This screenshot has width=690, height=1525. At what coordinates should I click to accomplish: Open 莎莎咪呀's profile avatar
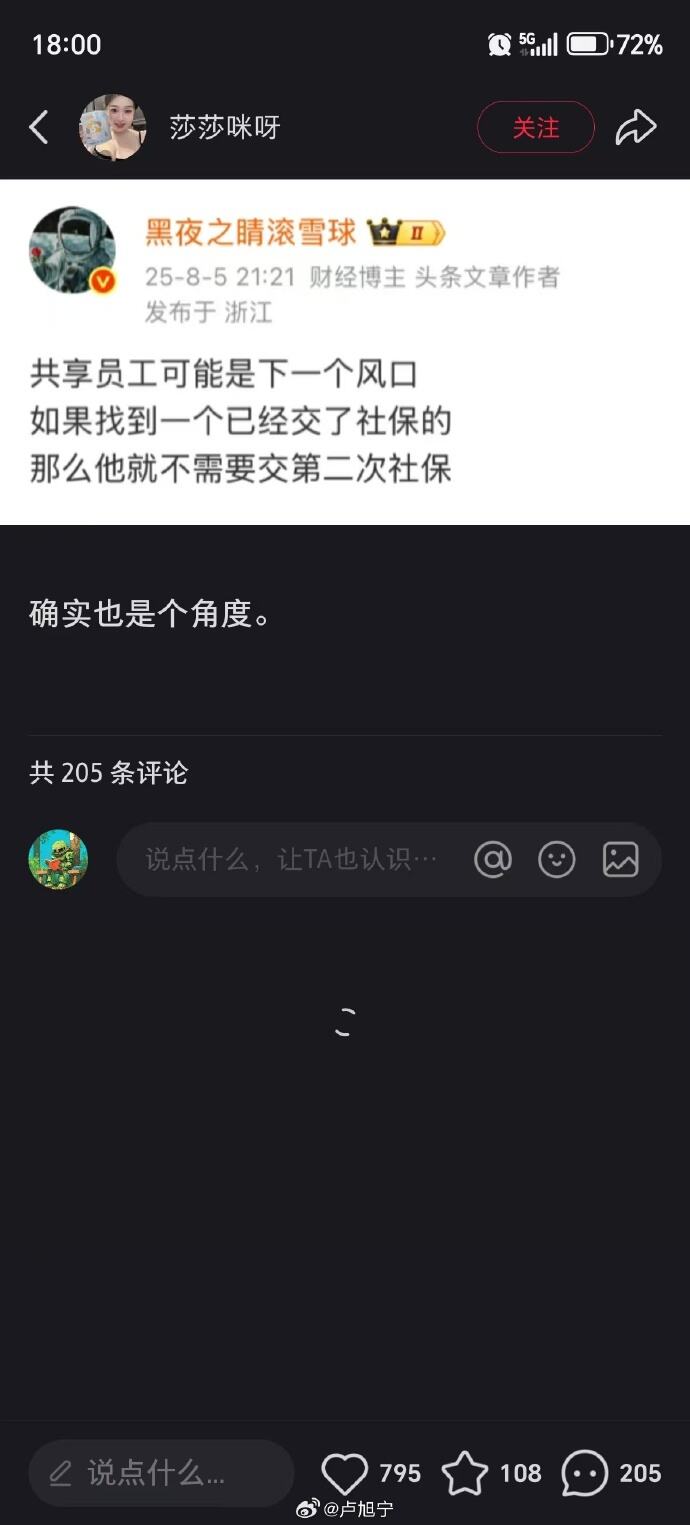point(113,128)
